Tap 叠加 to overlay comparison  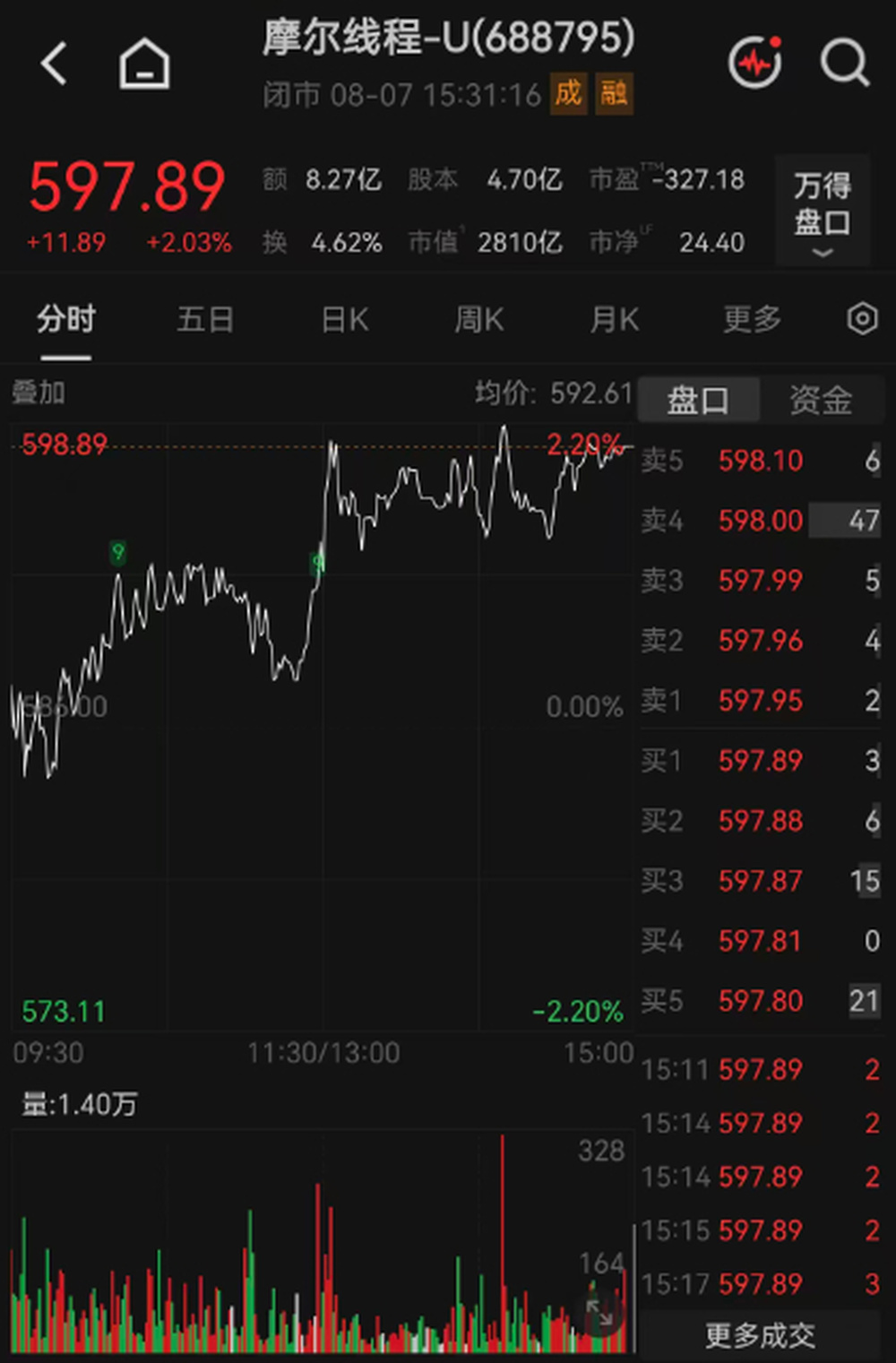click(38, 393)
